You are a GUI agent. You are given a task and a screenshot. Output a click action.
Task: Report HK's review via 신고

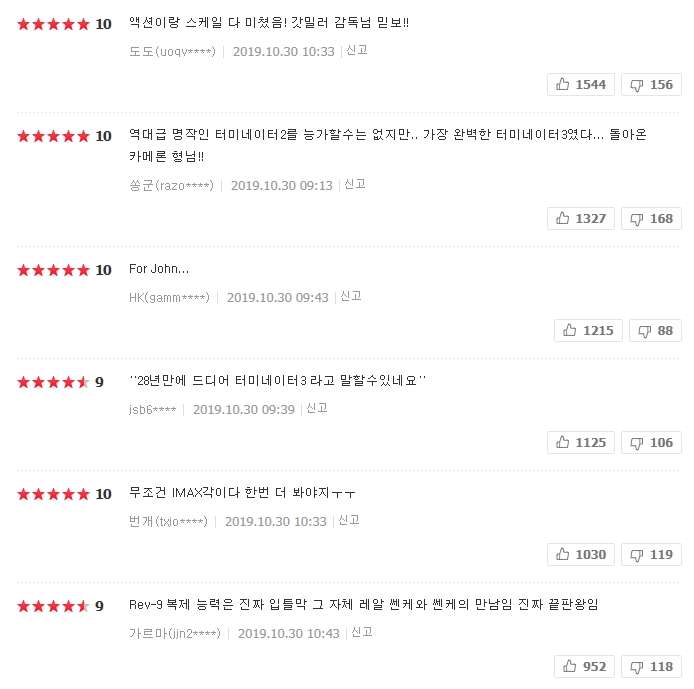coord(351,296)
